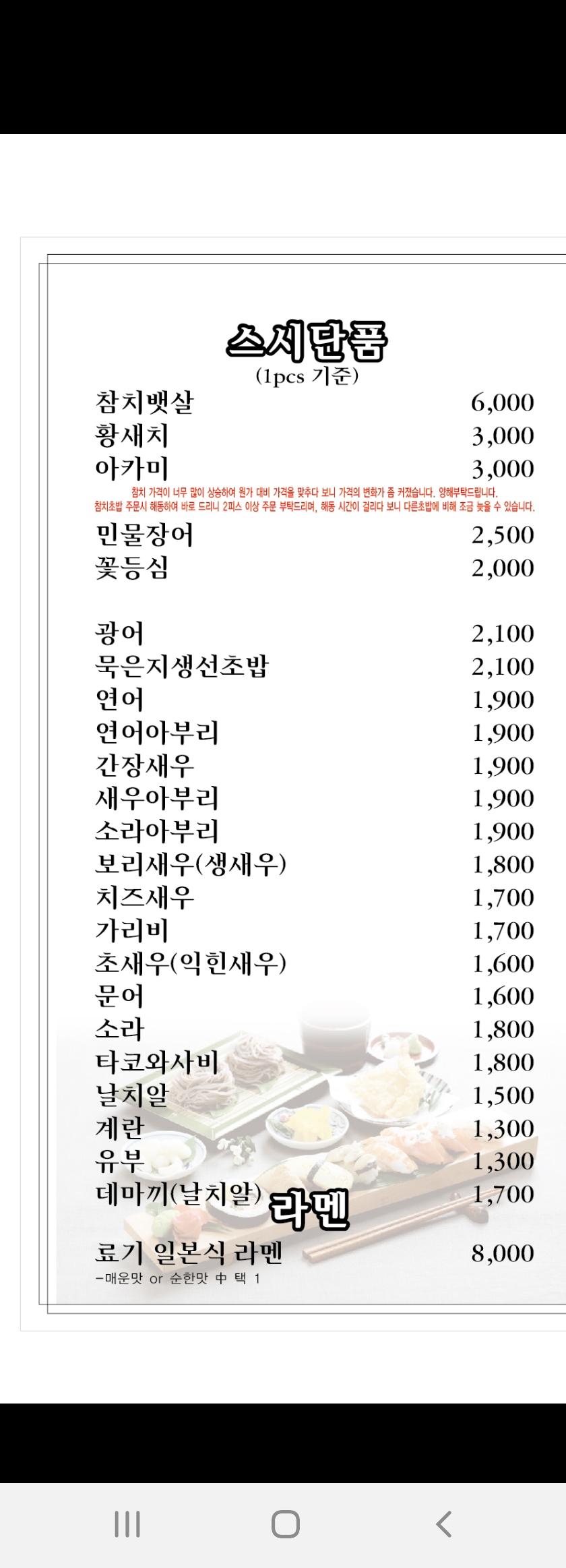Open the recent apps overview

(x=127, y=1524)
